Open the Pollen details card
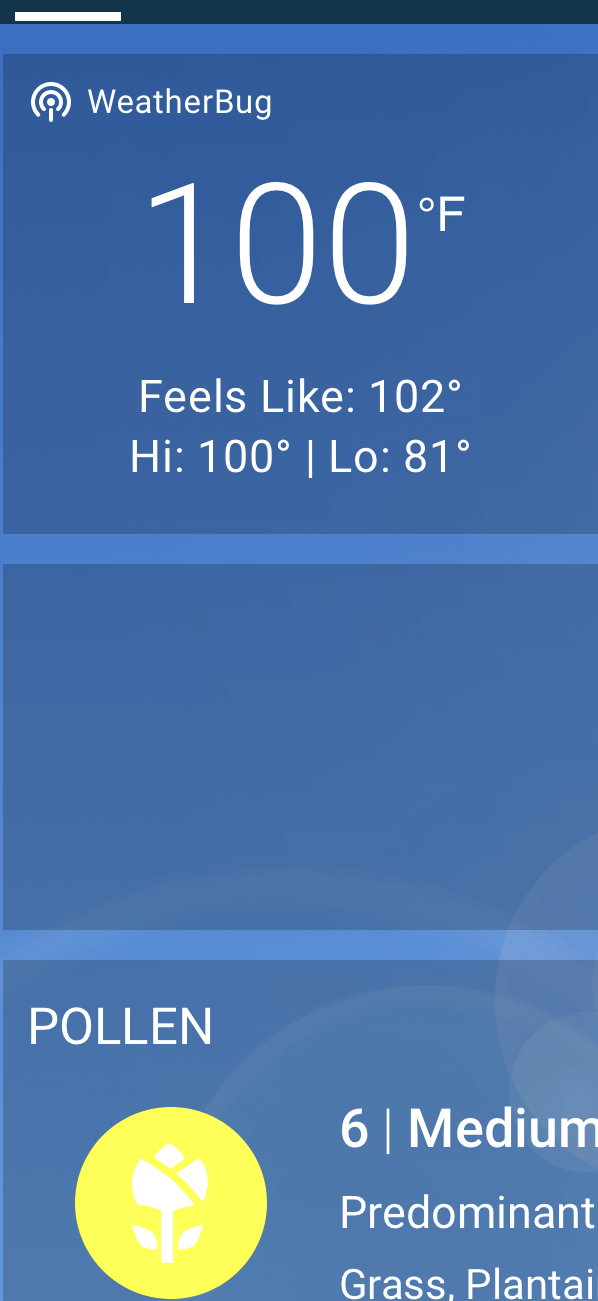The width and height of the screenshot is (598, 1301). (x=300, y=1130)
